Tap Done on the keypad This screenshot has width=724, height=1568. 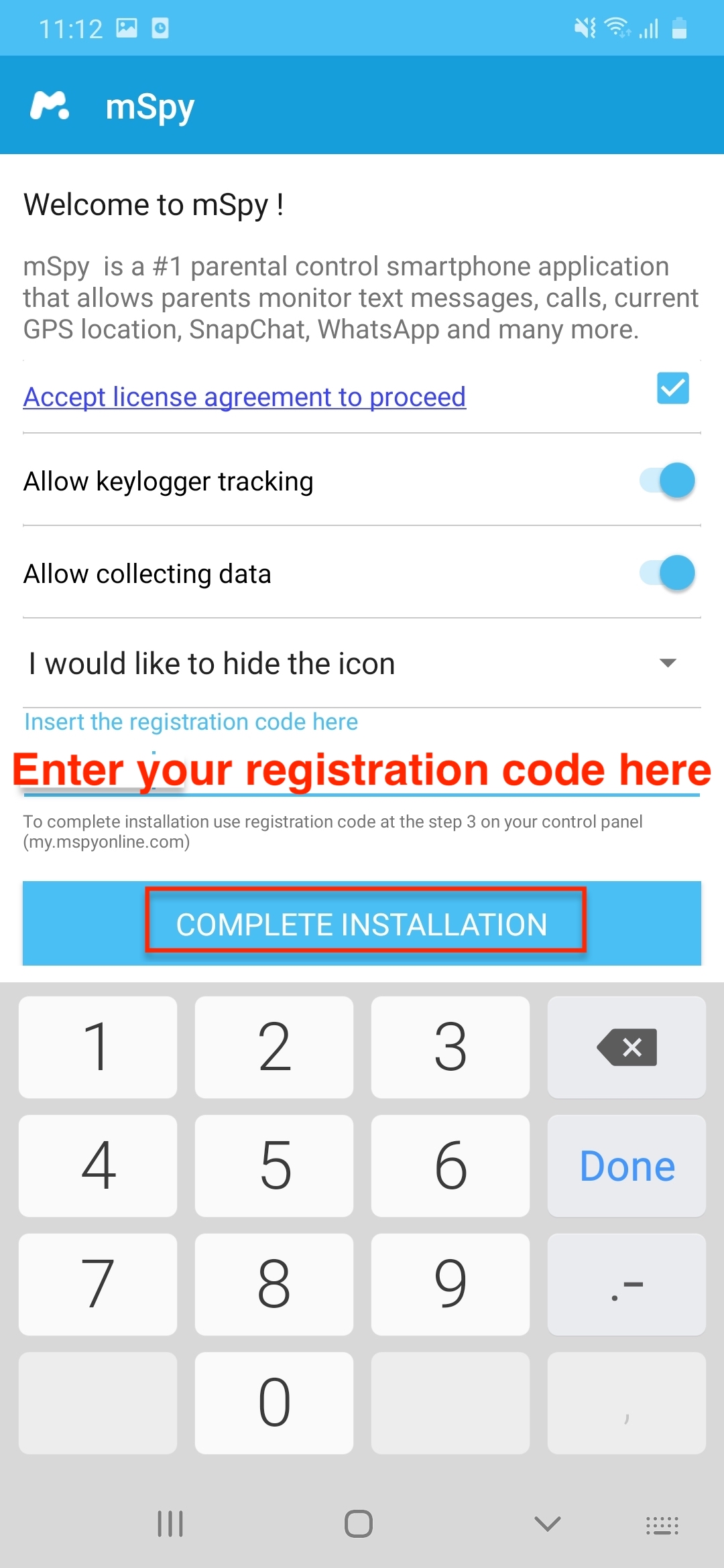[x=627, y=1166]
